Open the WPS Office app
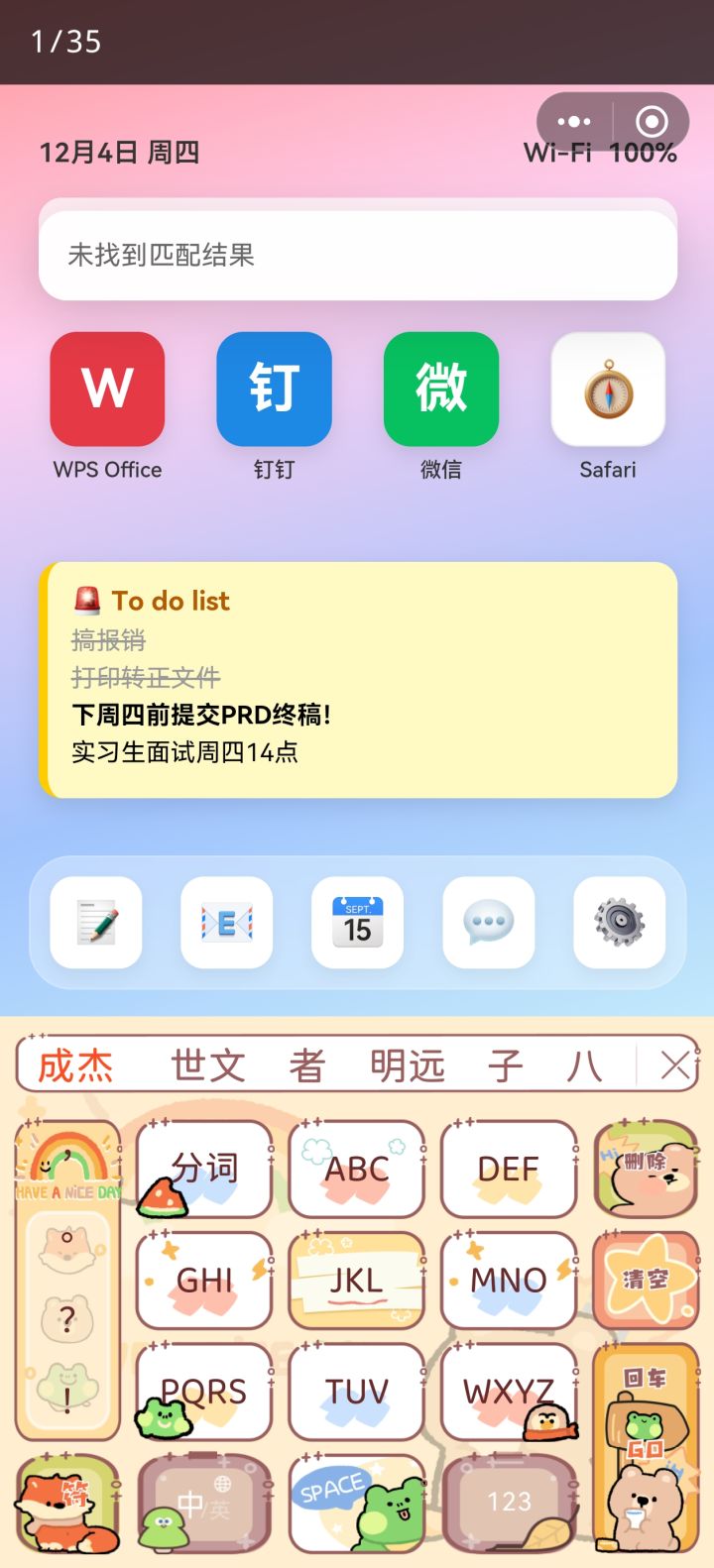The image size is (714, 1568). pos(106,389)
